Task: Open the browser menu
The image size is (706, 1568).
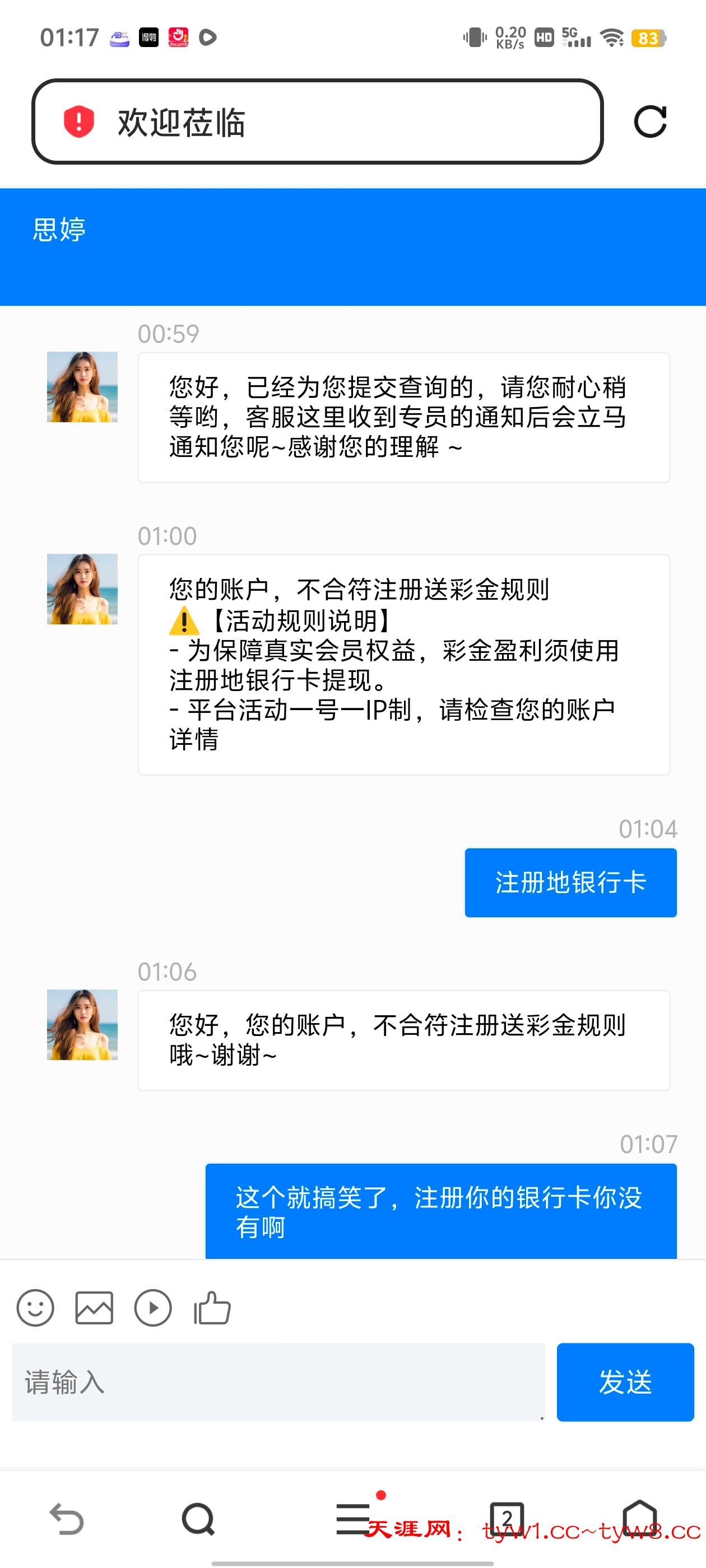Action: click(x=354, y=1518)
